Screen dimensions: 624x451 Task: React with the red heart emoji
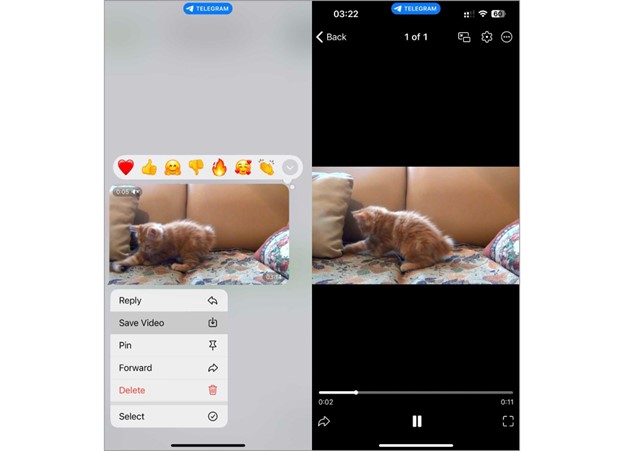(126, 167)
